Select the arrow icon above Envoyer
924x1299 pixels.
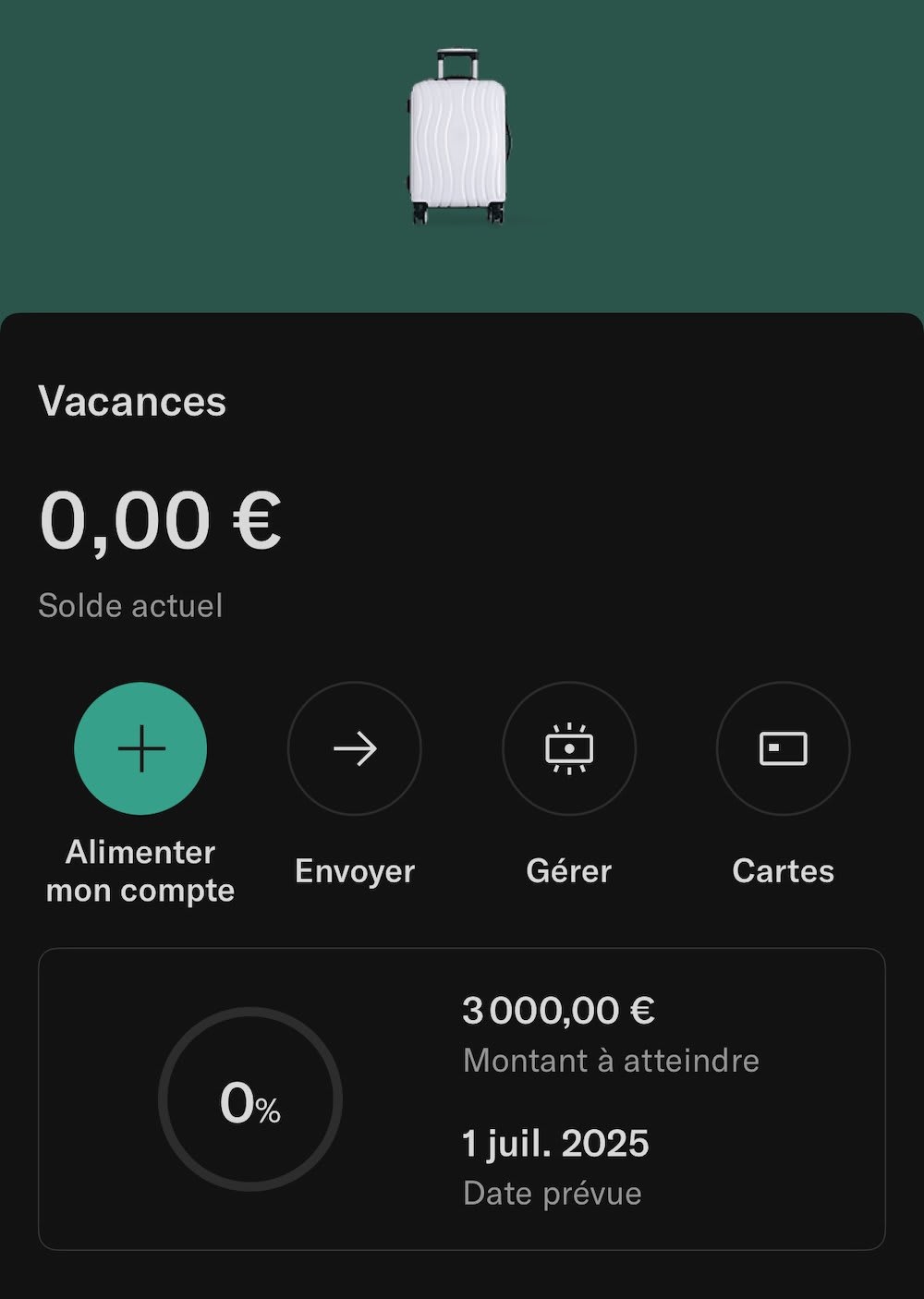pyautogui.click(x=355, y=749)
